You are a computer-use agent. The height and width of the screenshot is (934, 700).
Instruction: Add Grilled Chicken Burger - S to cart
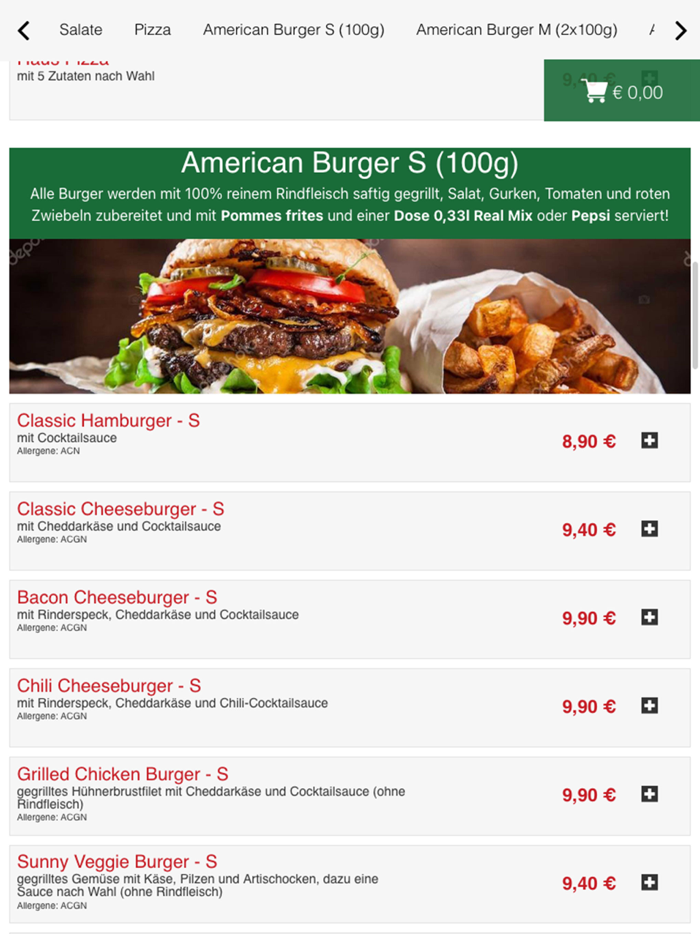click(x=649, y=794)
